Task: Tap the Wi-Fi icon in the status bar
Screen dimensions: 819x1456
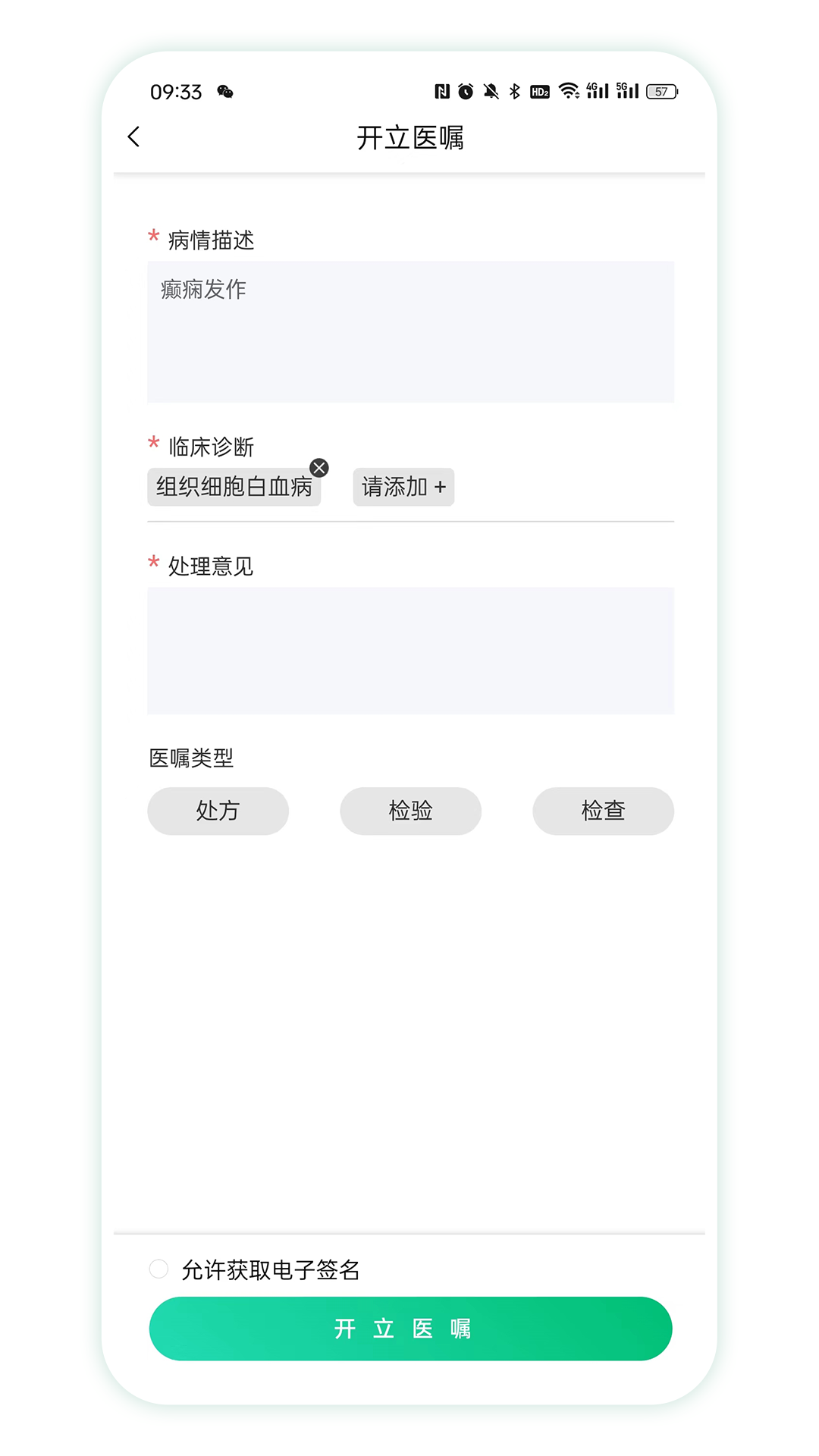Action: coord(569,90)
